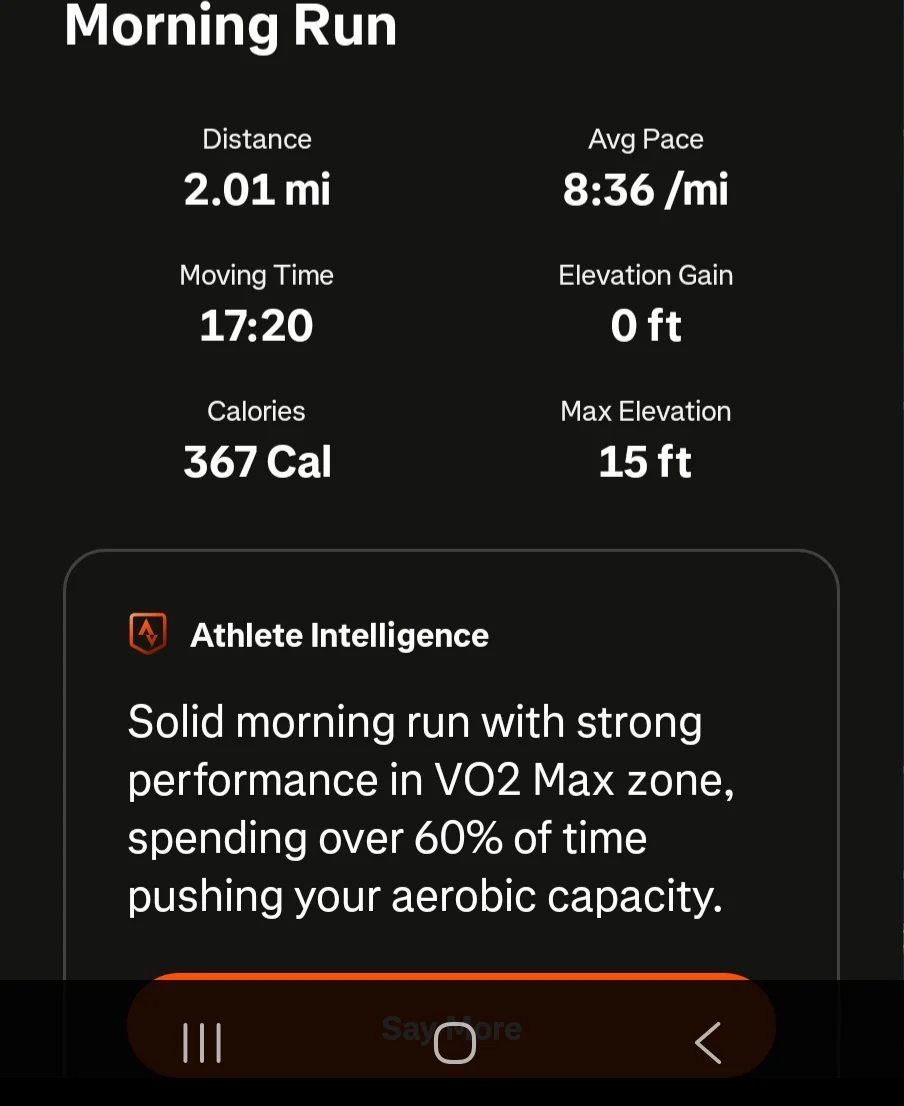Screen dimensions: 904x1106
Task: Tap the Elevation Gain value 0 ft
Action: pyautogui.click(x=645, y=325)
